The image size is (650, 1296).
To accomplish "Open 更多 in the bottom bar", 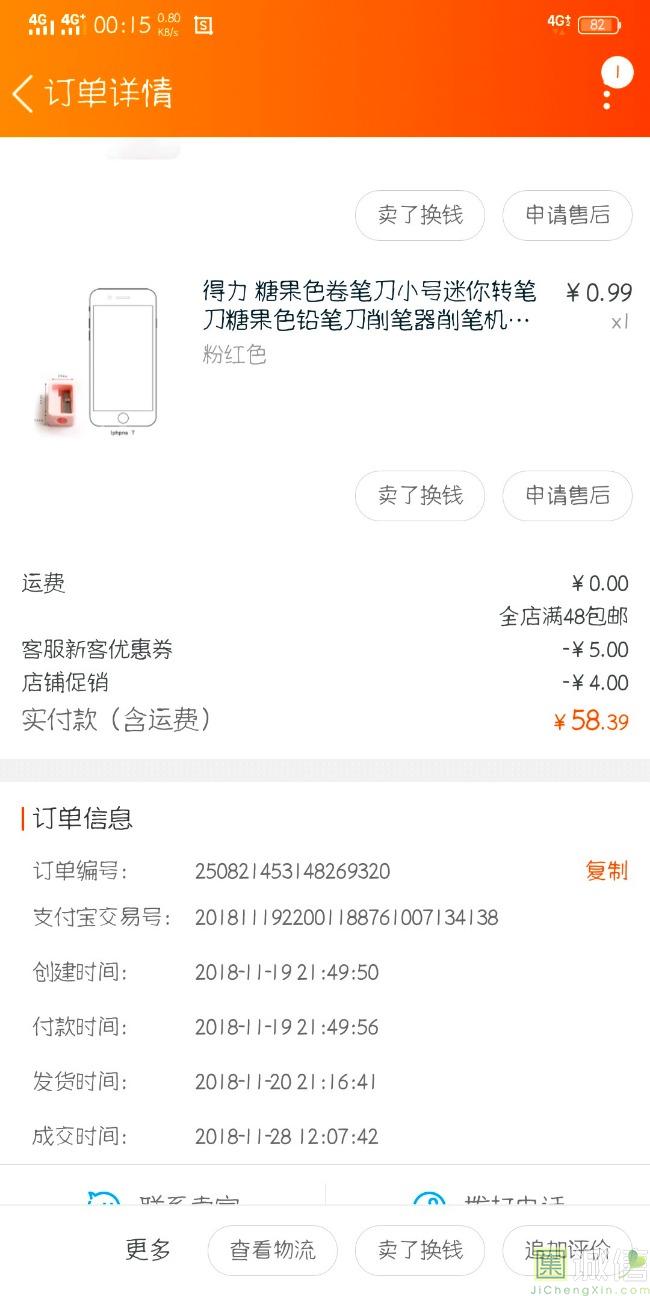I will coord(148,1249).
